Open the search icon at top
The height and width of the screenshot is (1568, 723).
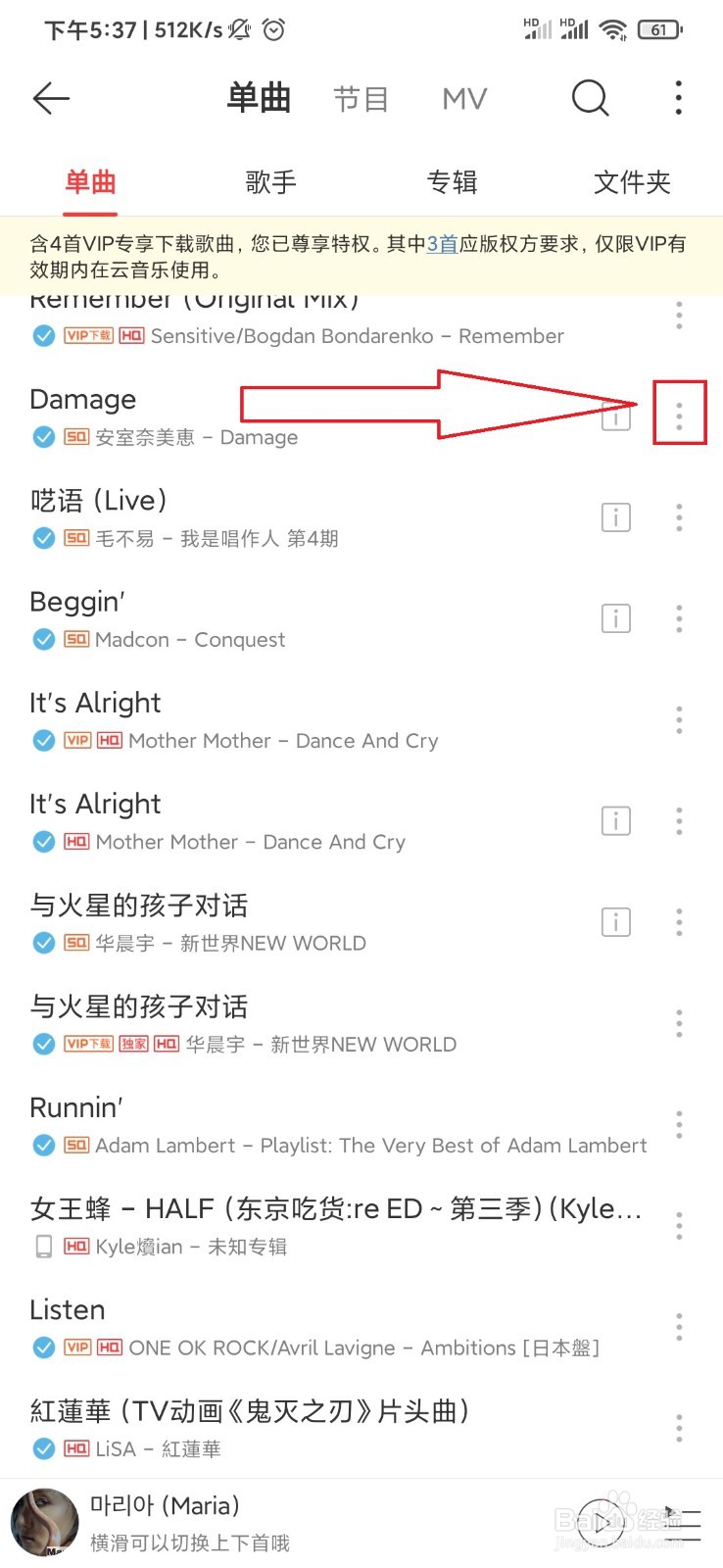tap(591, 98)
